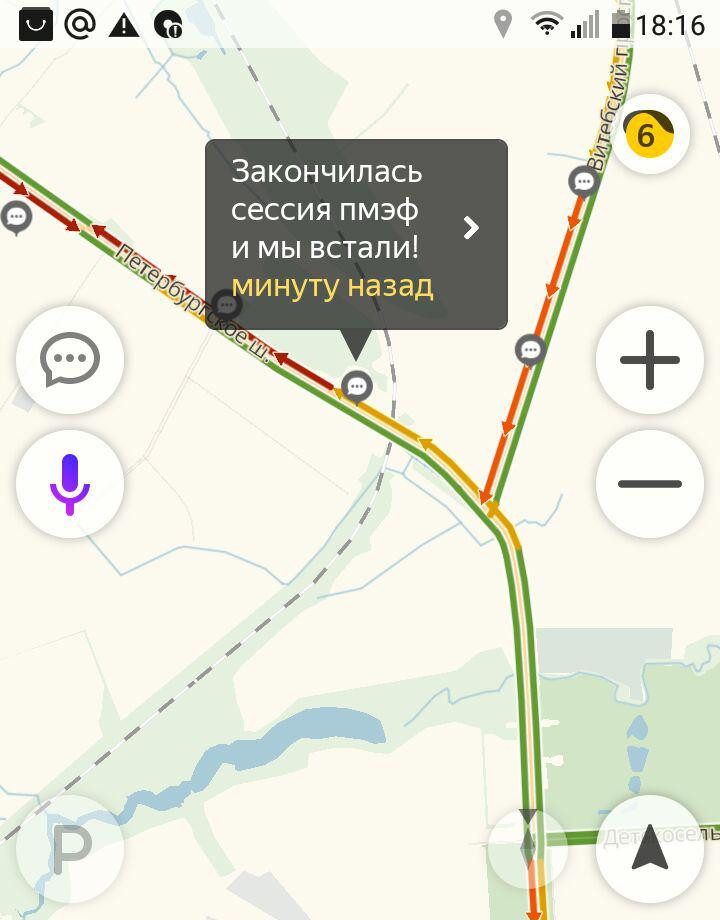Open the traffic level indicator showing 6
Viewport: 720px width, 920px height.
click(x=649, y=134)
